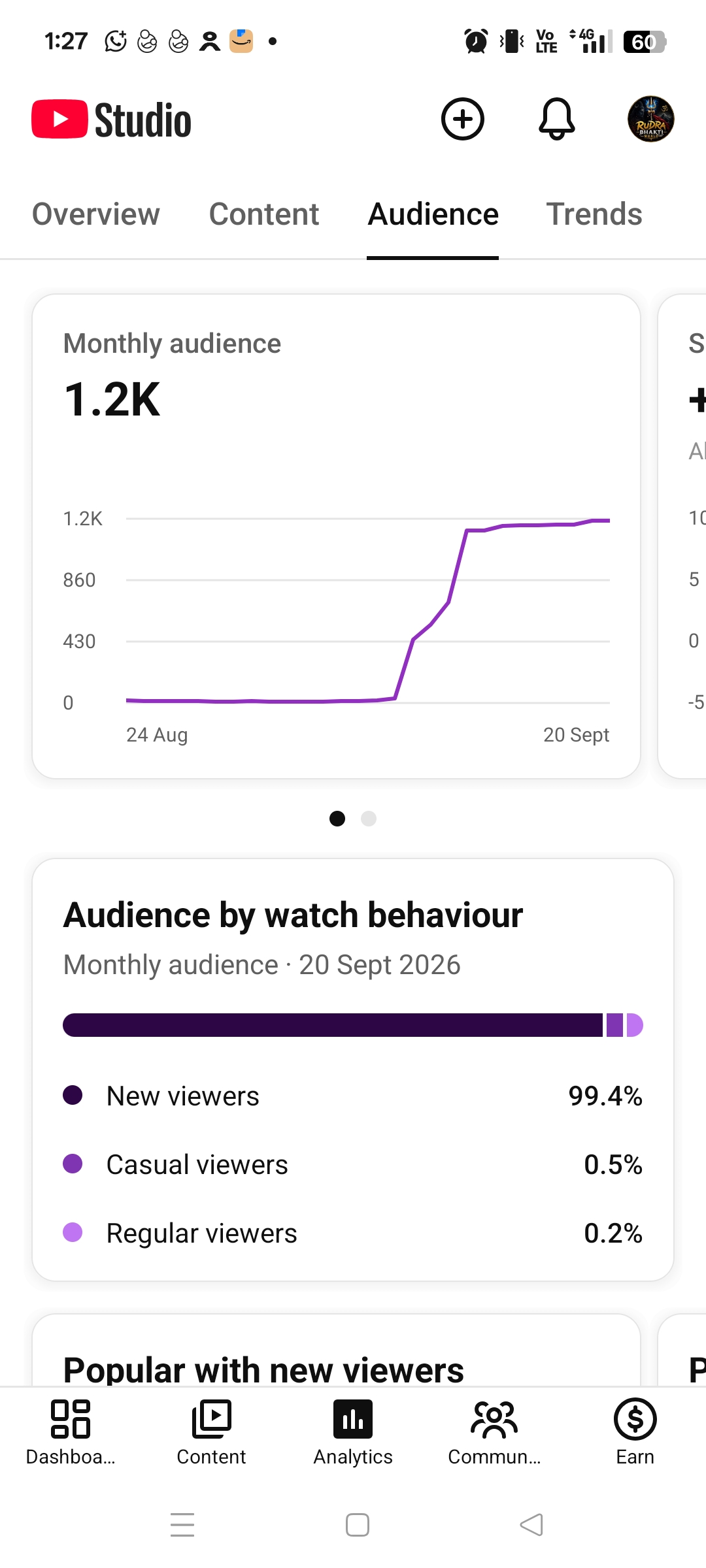The image size is (706, 1568).
Task: Open Analytics in bottom navigation
Action: click(x=353, y=1432)
